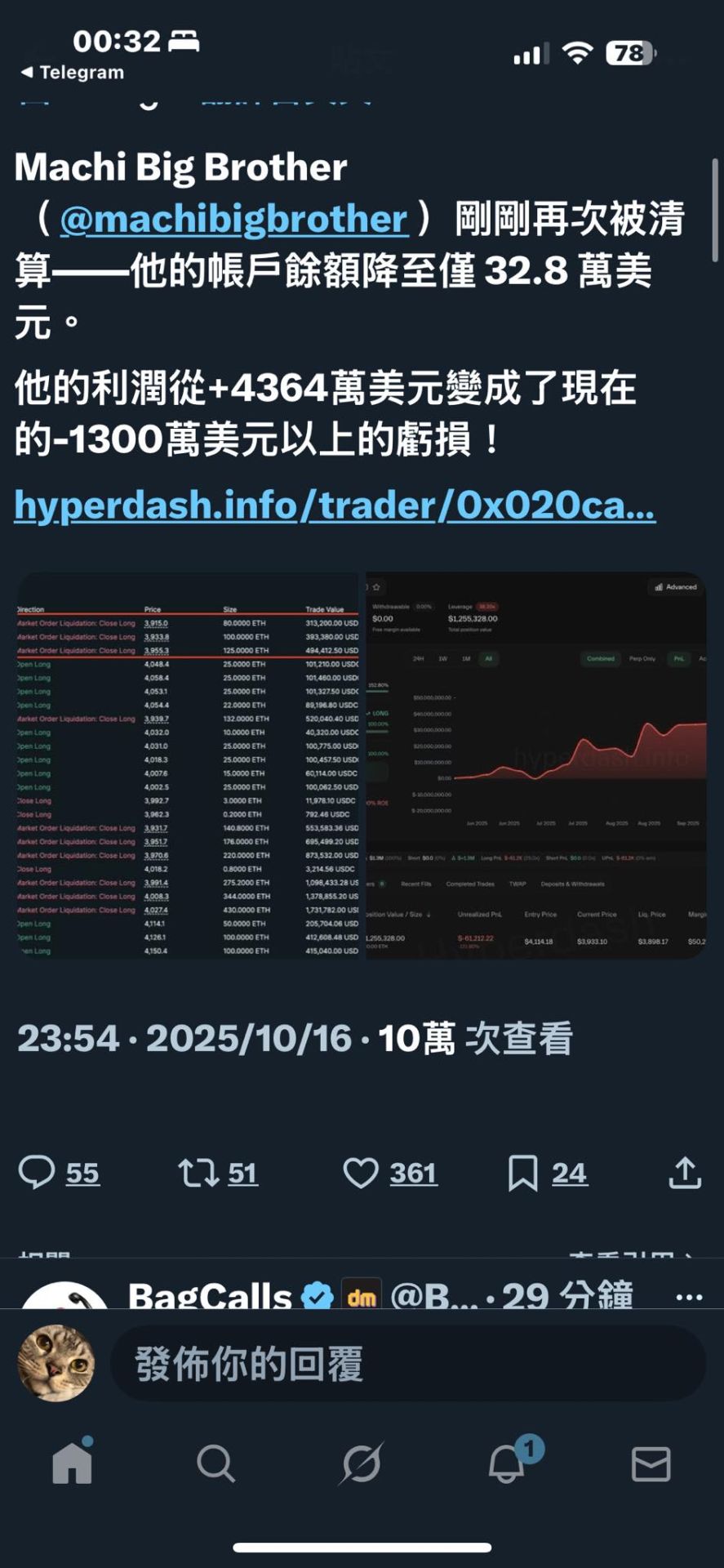This screenshot has width=724, height=1568.
Task: Open the @machibigbrother mention link
Action: [x=233, y=219]
